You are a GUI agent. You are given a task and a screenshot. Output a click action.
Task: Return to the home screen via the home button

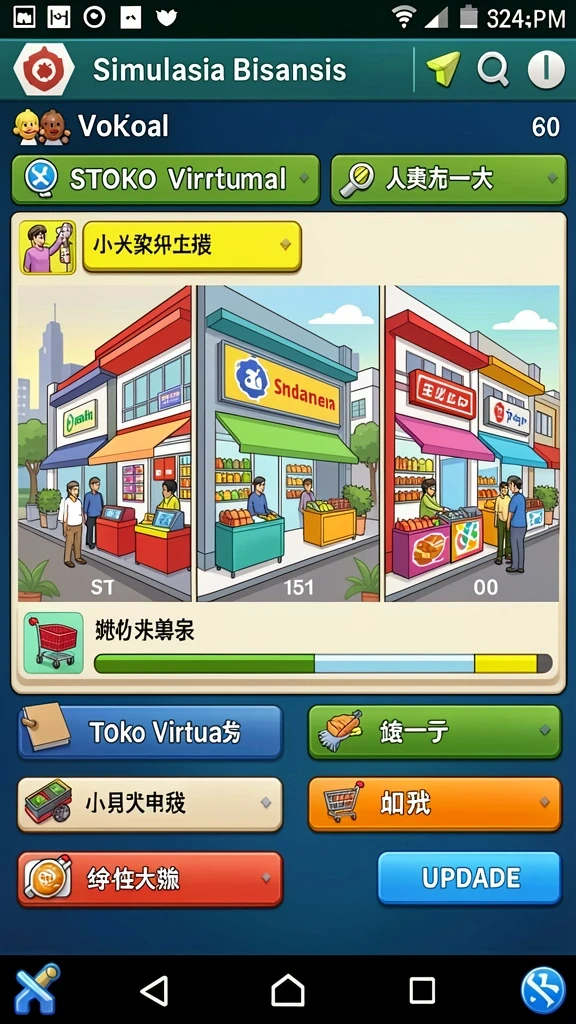[x=288, y=991]
